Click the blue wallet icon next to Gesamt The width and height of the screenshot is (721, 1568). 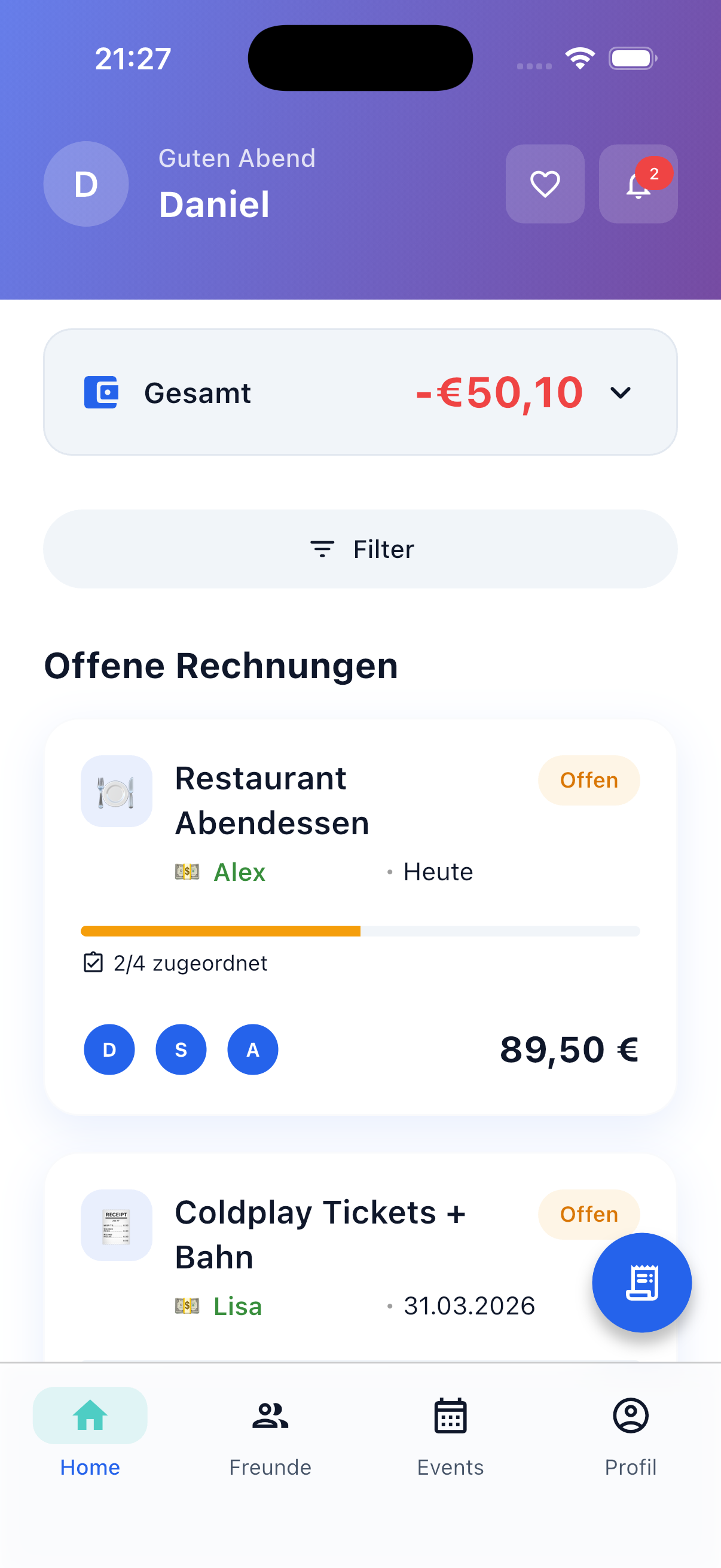pyautogui.click(x=102, y=393)
